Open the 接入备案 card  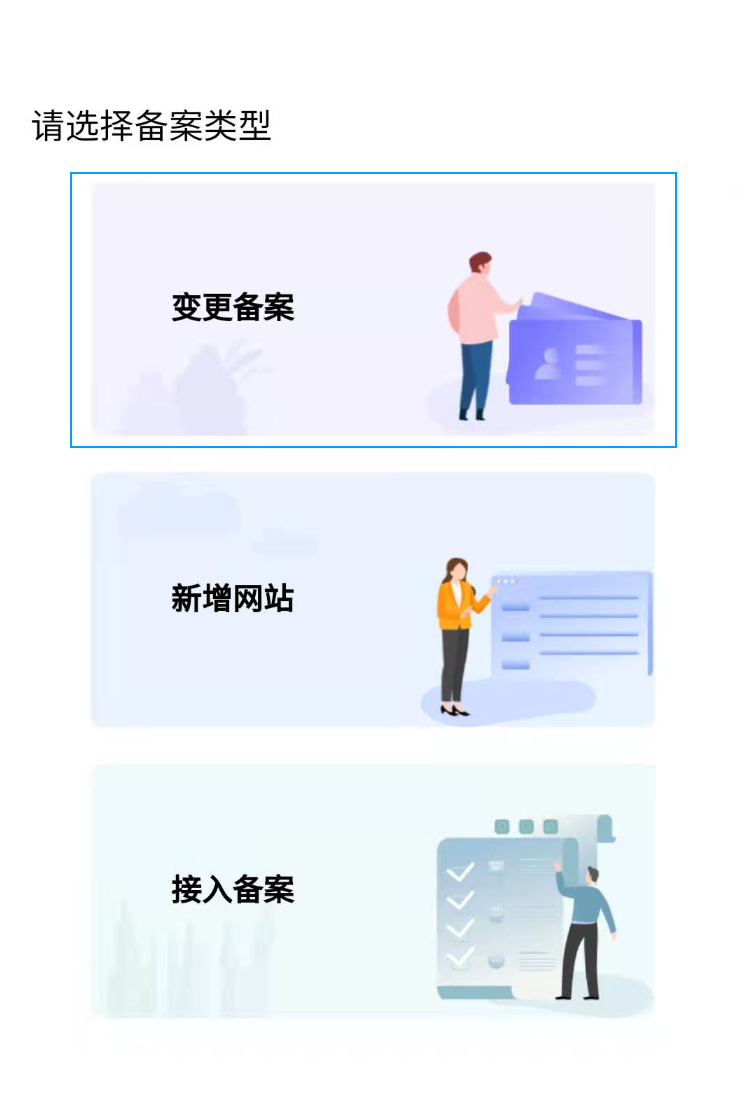click(x=372, y=890)
